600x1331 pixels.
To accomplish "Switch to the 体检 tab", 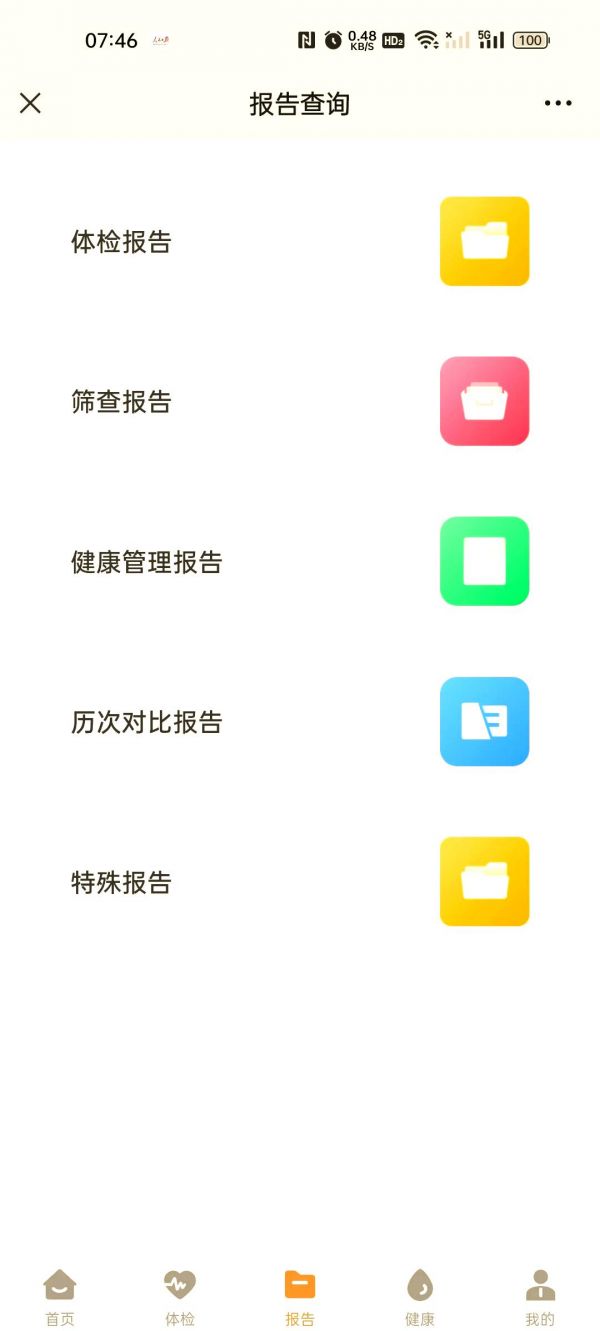I will point(180,1297).
